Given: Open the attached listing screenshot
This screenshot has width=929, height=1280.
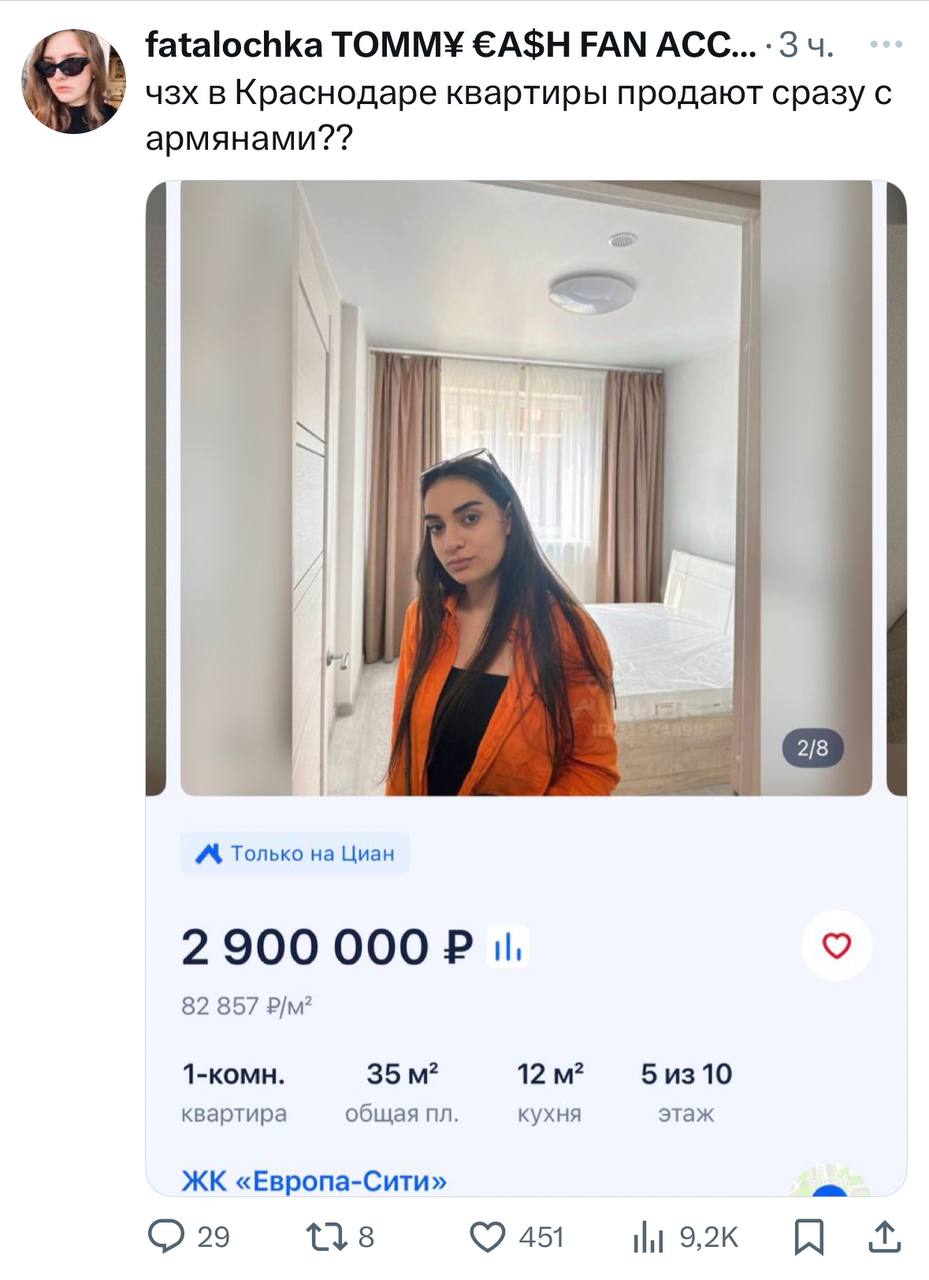Looking at the screenshot, I should (526, 600).
